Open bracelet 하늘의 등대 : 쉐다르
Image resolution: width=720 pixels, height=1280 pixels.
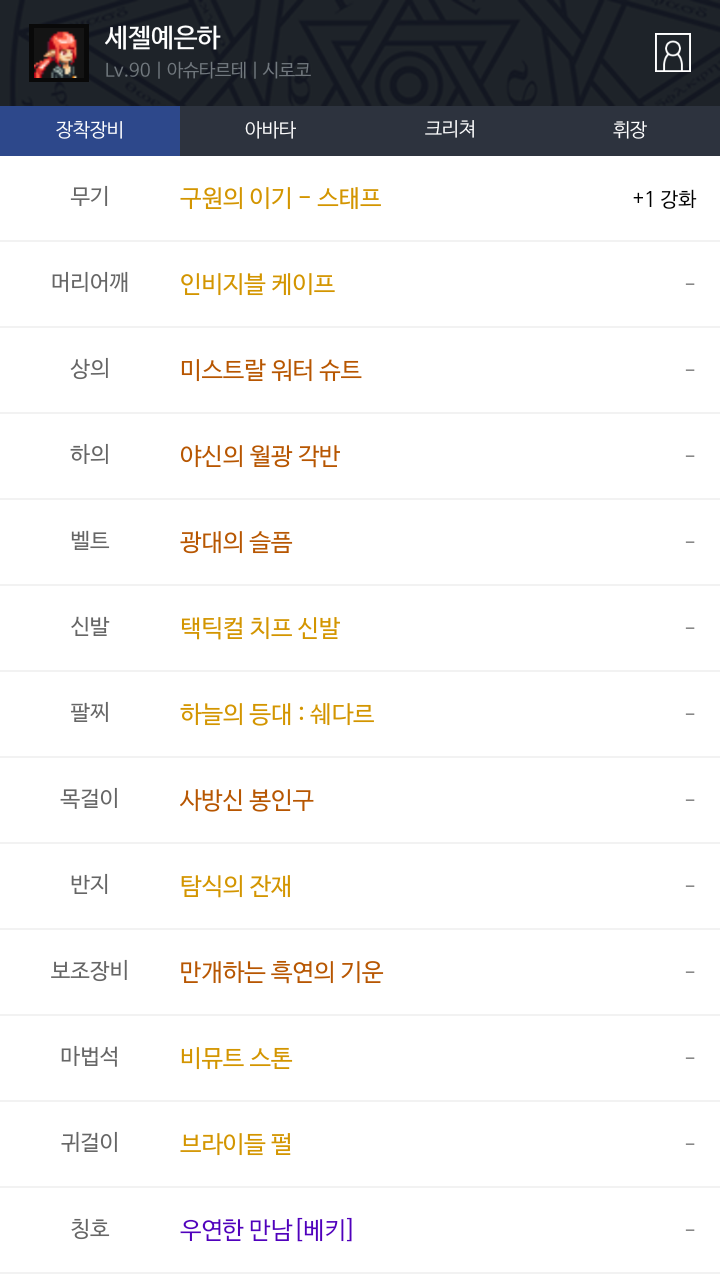(277, 714)
